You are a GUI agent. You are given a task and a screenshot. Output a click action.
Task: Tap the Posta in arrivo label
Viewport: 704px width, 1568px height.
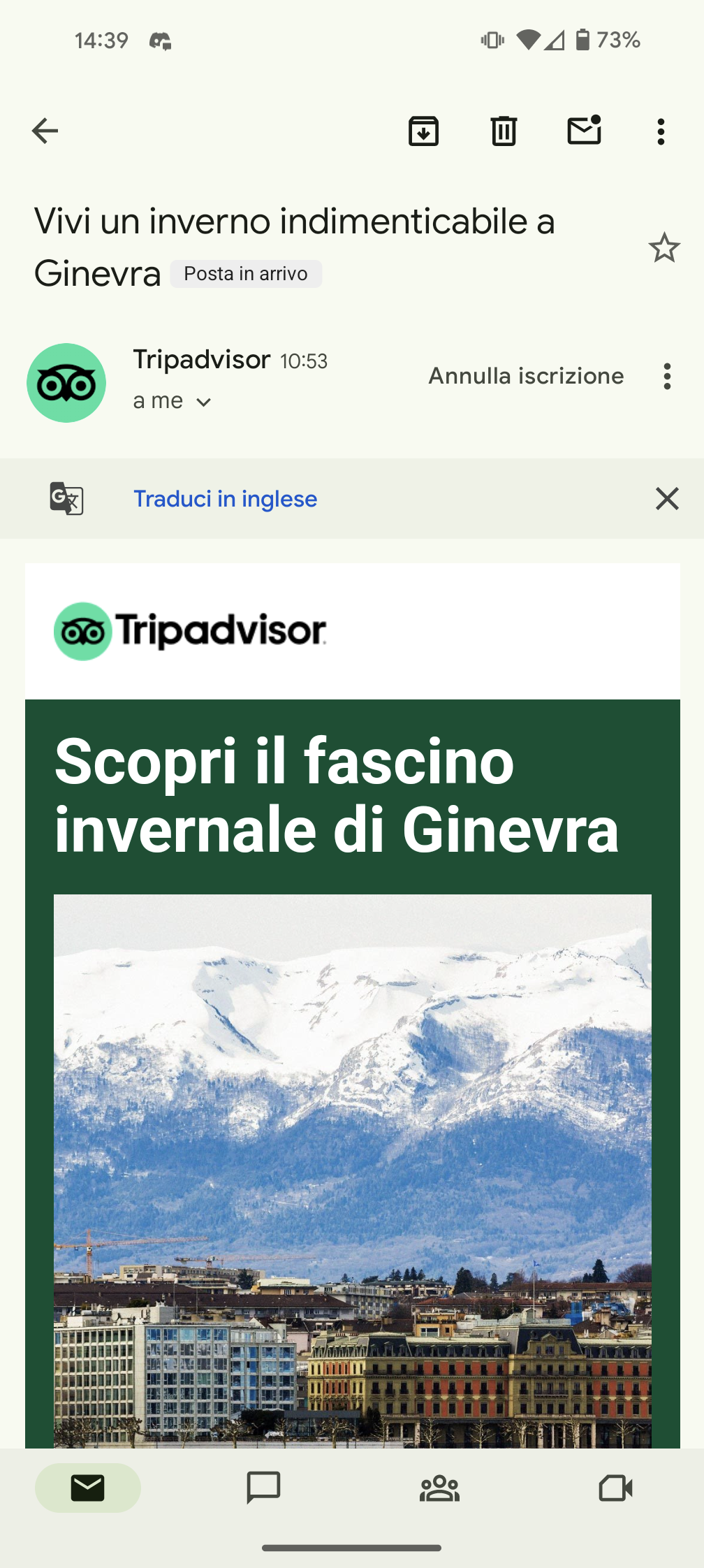pyautogui.click(x=246, y=274)
